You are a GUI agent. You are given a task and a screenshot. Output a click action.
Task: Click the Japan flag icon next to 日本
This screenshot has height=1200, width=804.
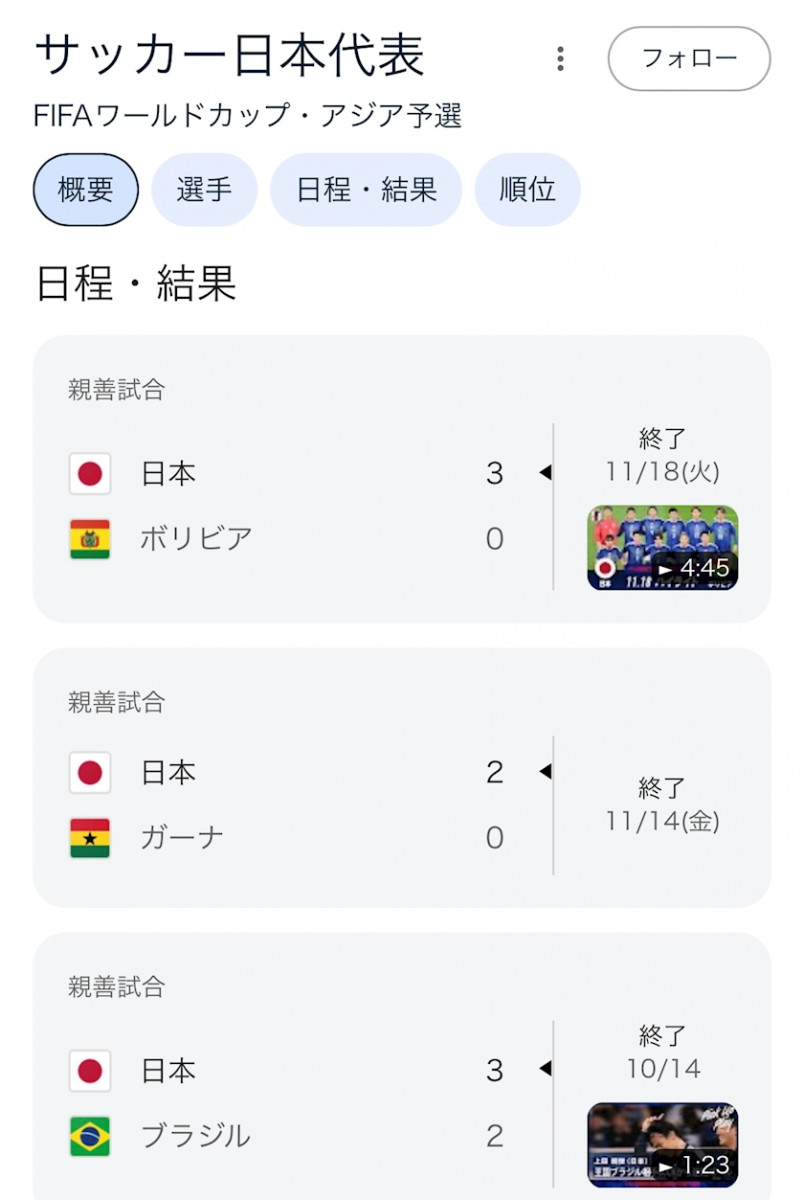[89, 474]
